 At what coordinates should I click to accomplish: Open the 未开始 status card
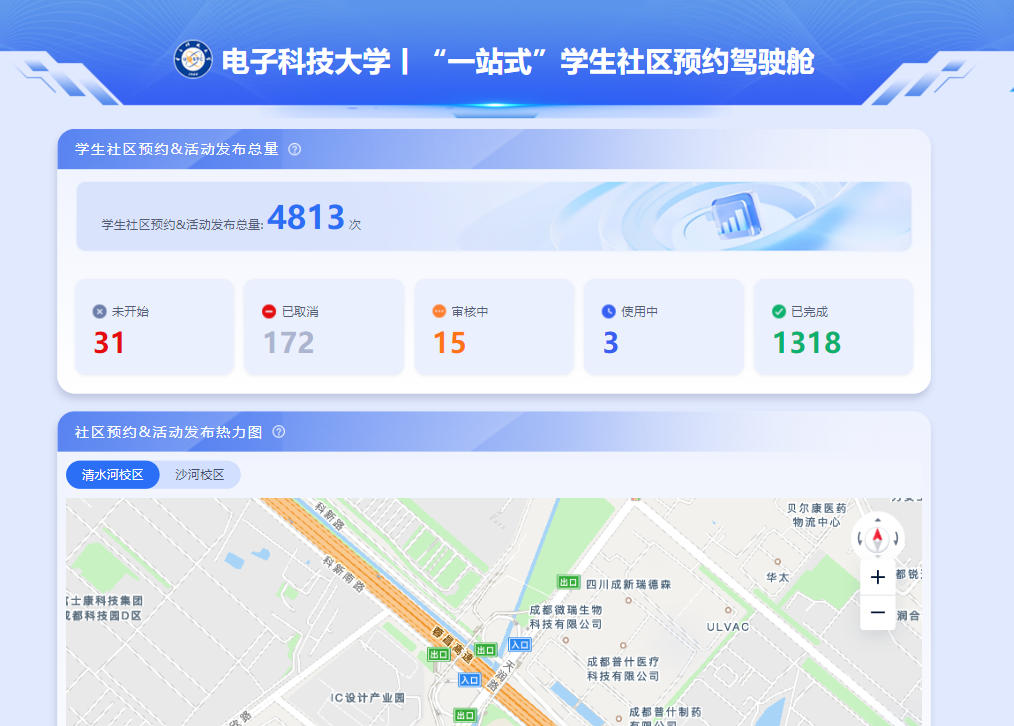(154, 326)
